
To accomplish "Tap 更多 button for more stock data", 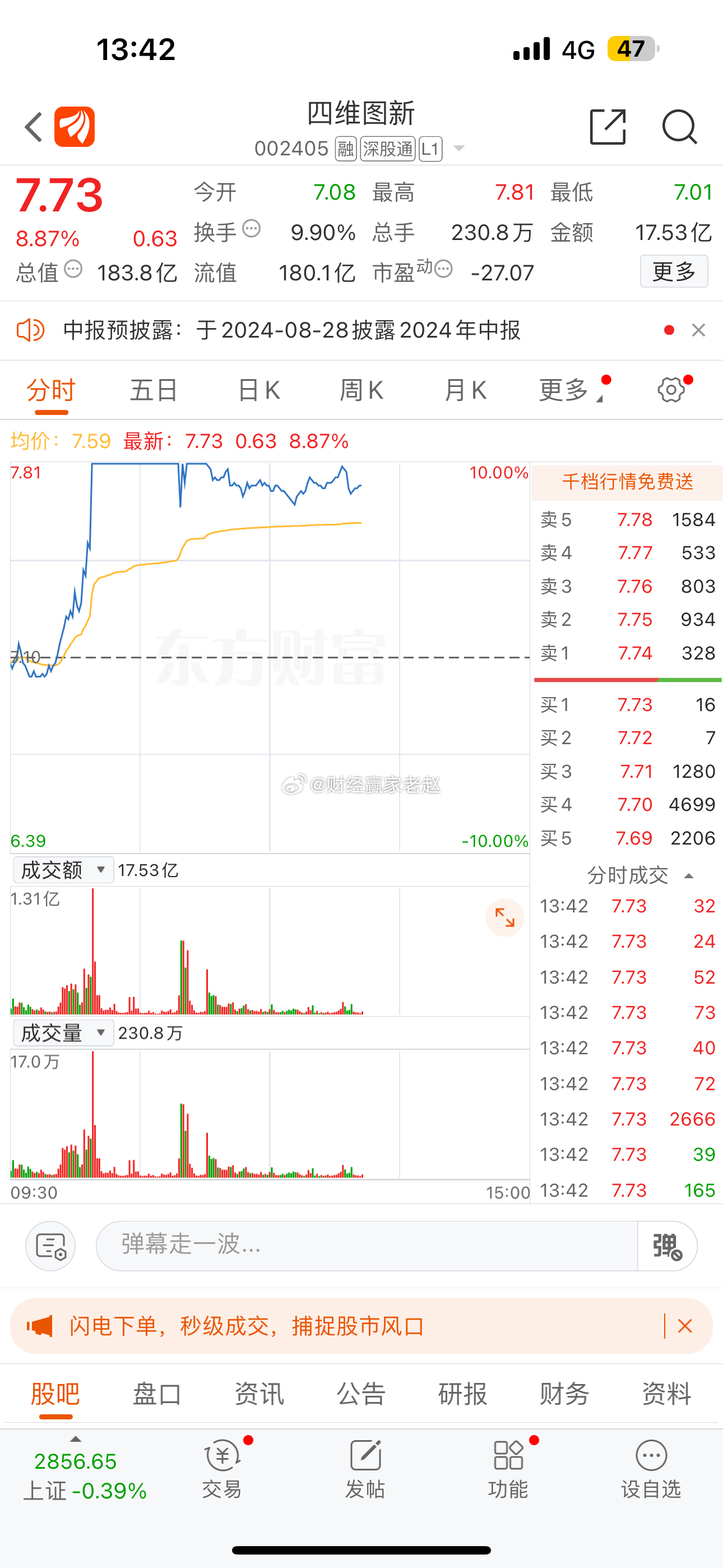I will pos(674,271).
